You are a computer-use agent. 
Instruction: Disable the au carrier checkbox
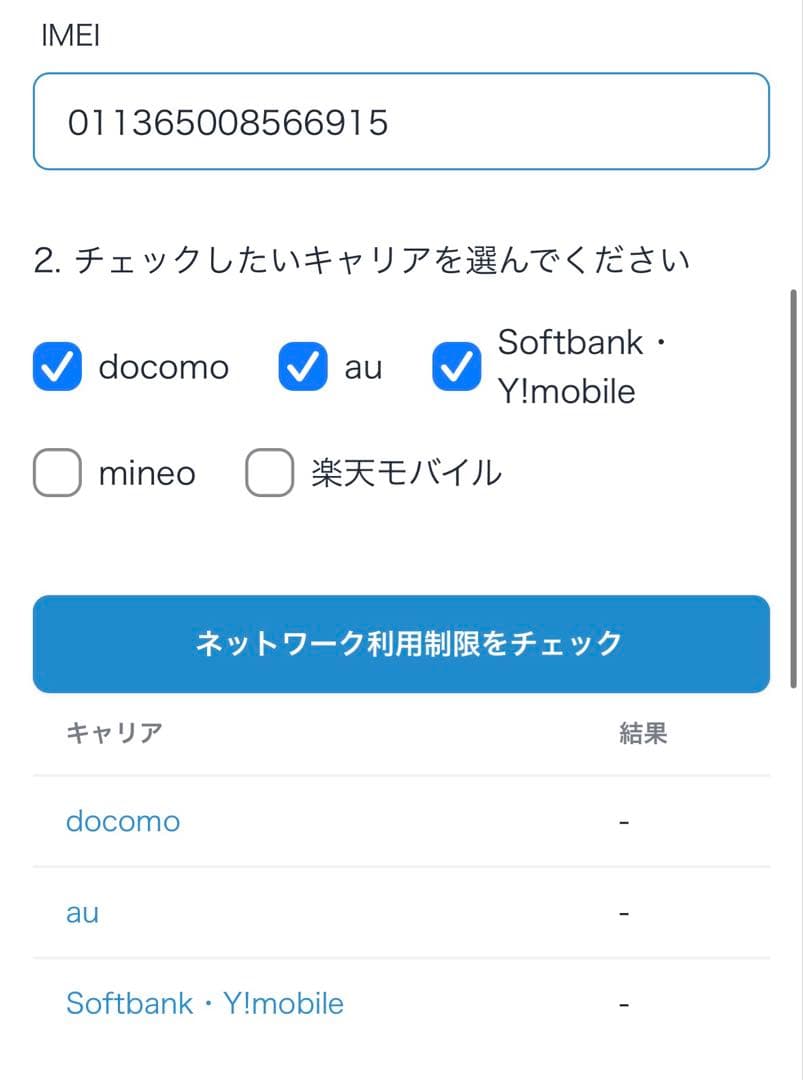coord(302,367)
